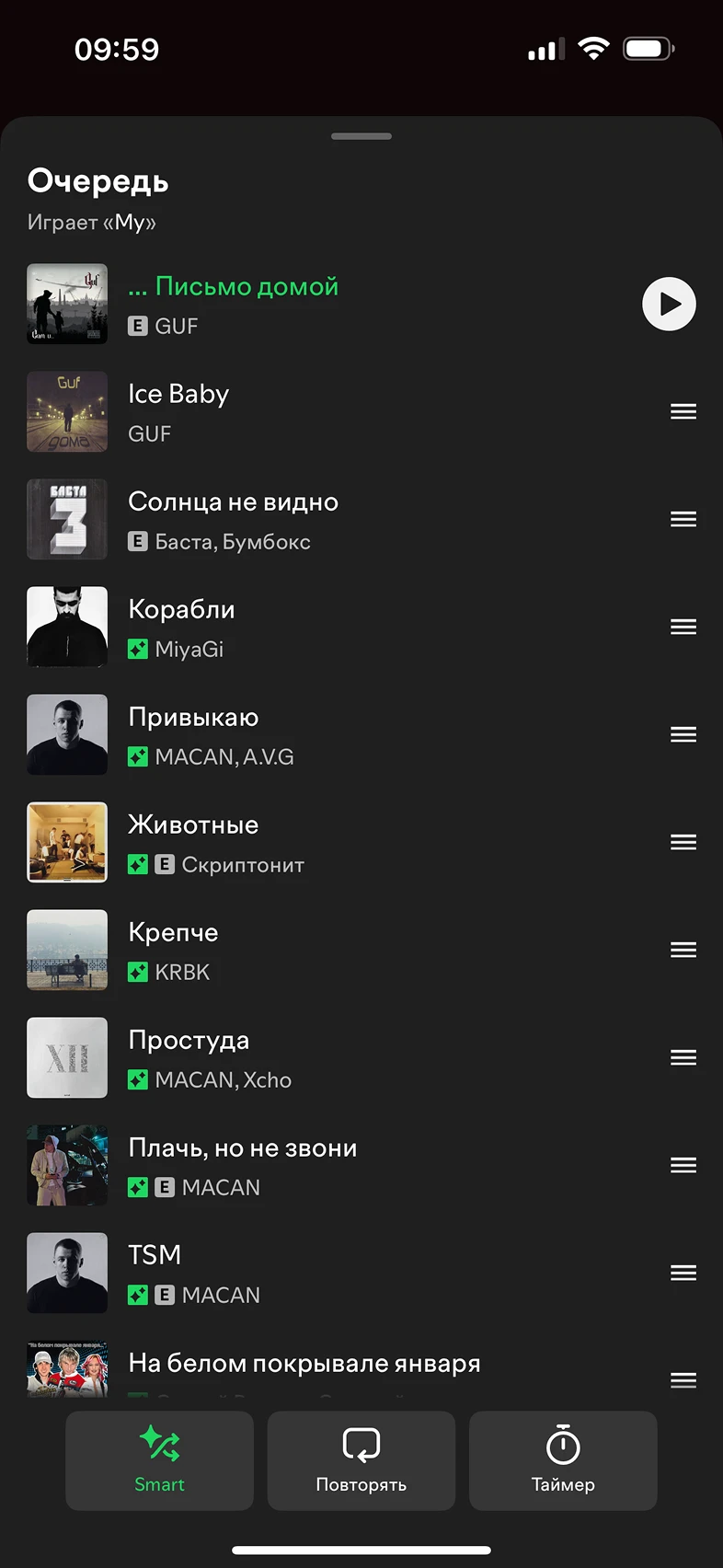This screenshot has height=1568, width=723.
Task: Tap the «Крепче» album artwork
Action: [66, 949]
